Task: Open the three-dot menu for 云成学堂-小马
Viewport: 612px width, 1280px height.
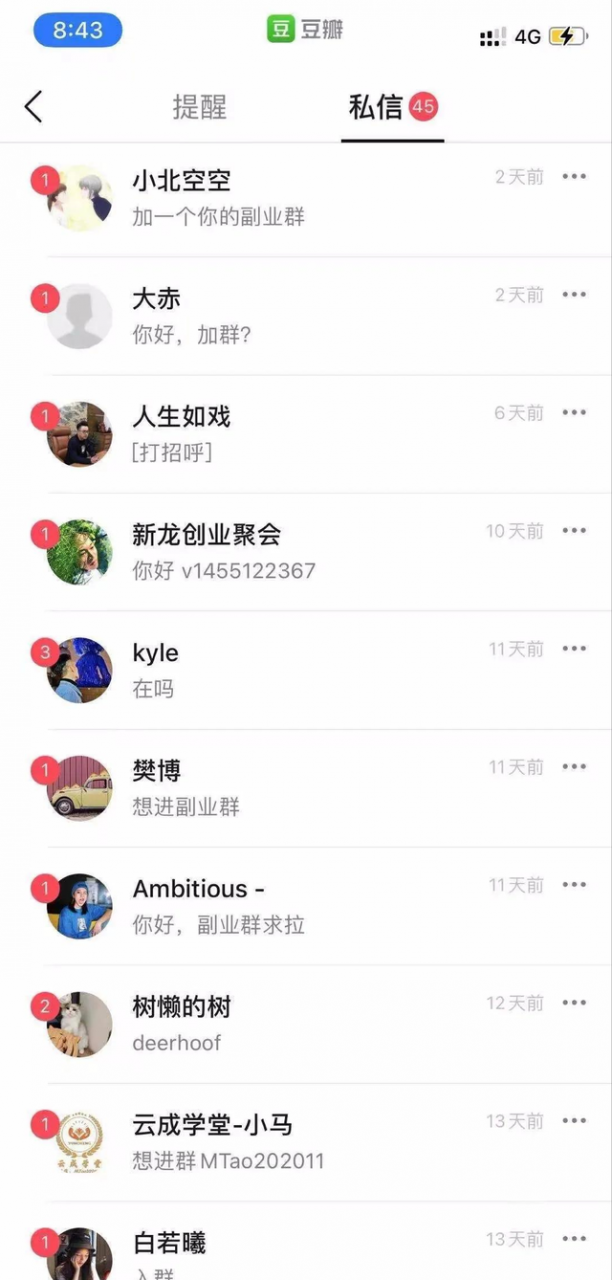Action: [574, 1121]
